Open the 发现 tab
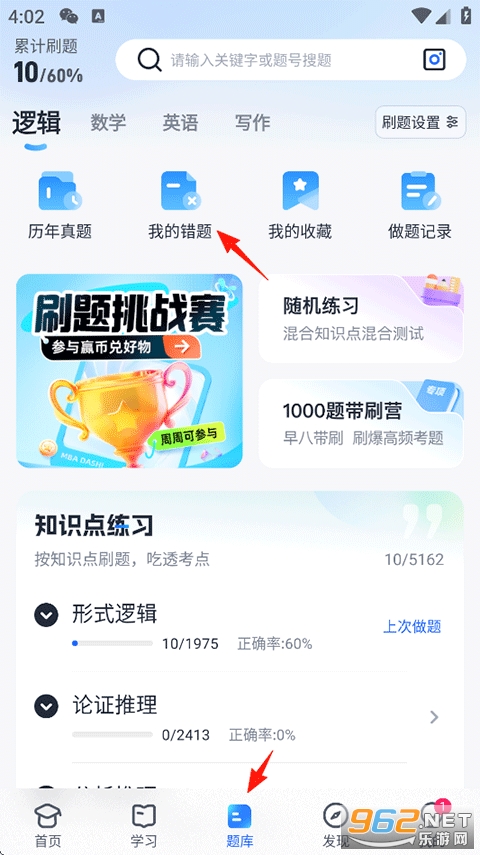 pyautogui.click(x=335, y=826)
